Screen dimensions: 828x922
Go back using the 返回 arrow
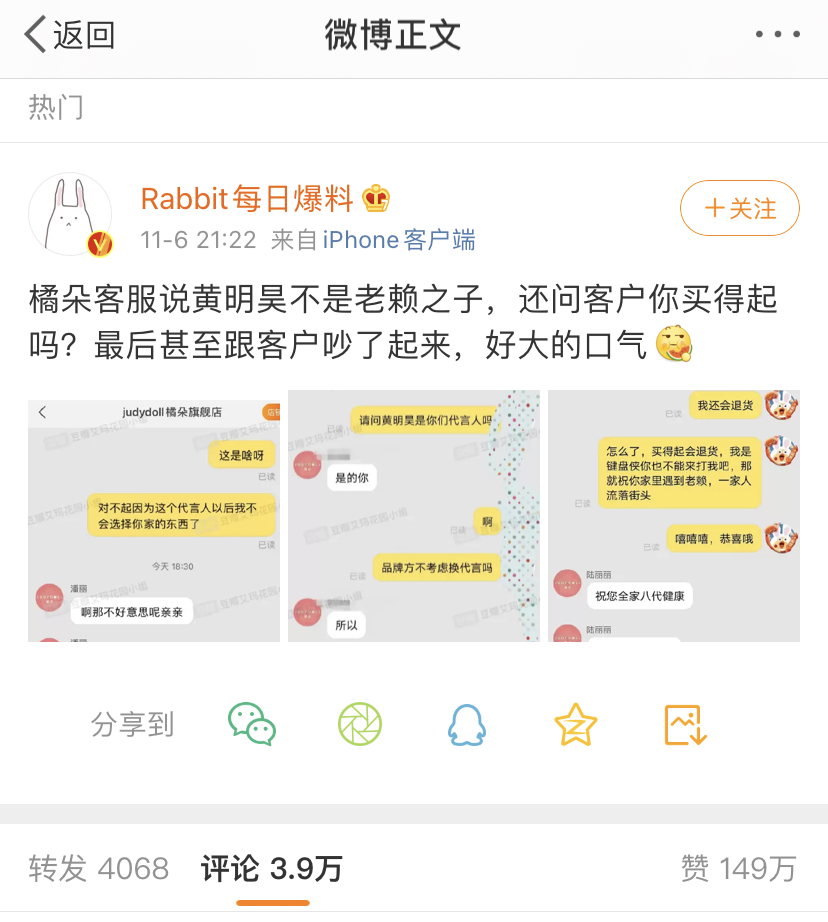[x=70, y=35]
